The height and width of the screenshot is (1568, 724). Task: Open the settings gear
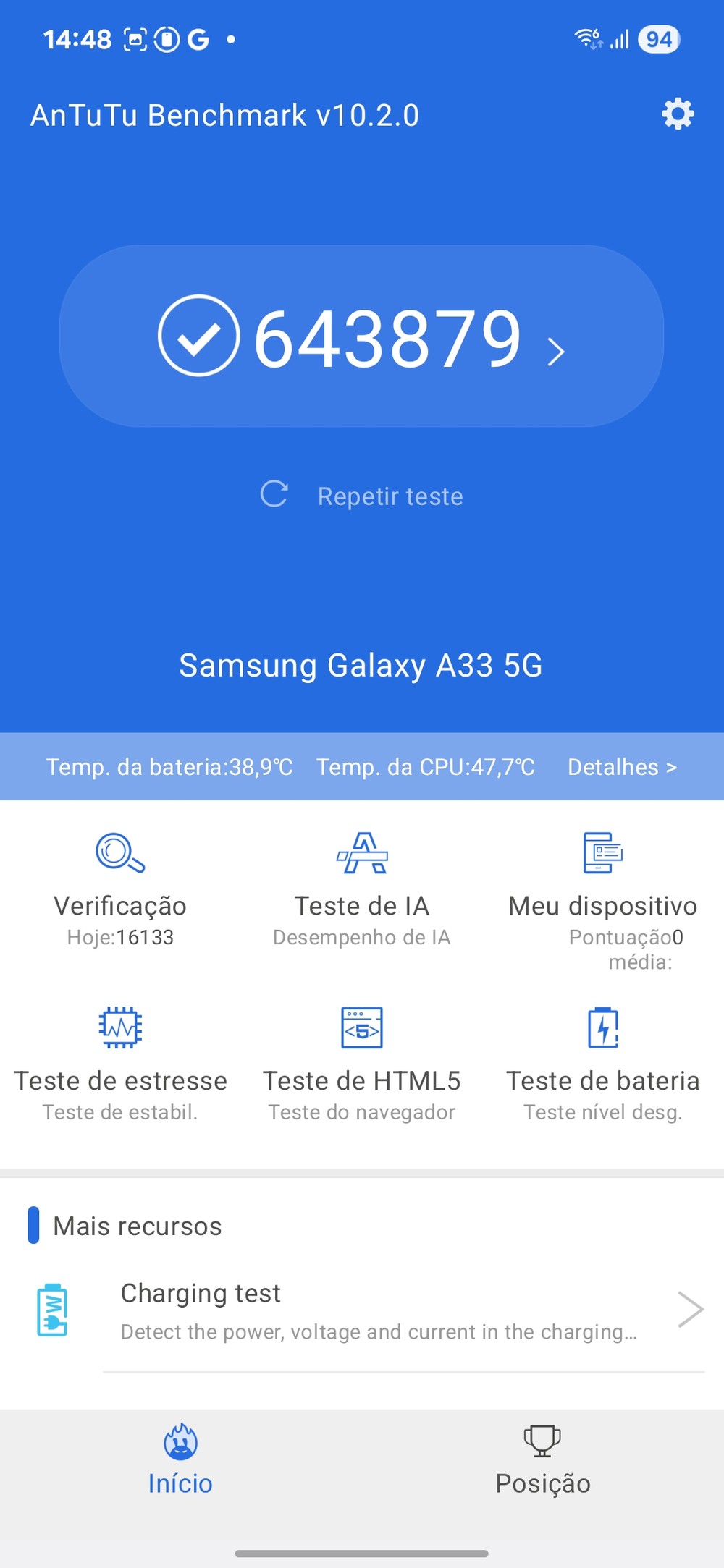[678, 114]
